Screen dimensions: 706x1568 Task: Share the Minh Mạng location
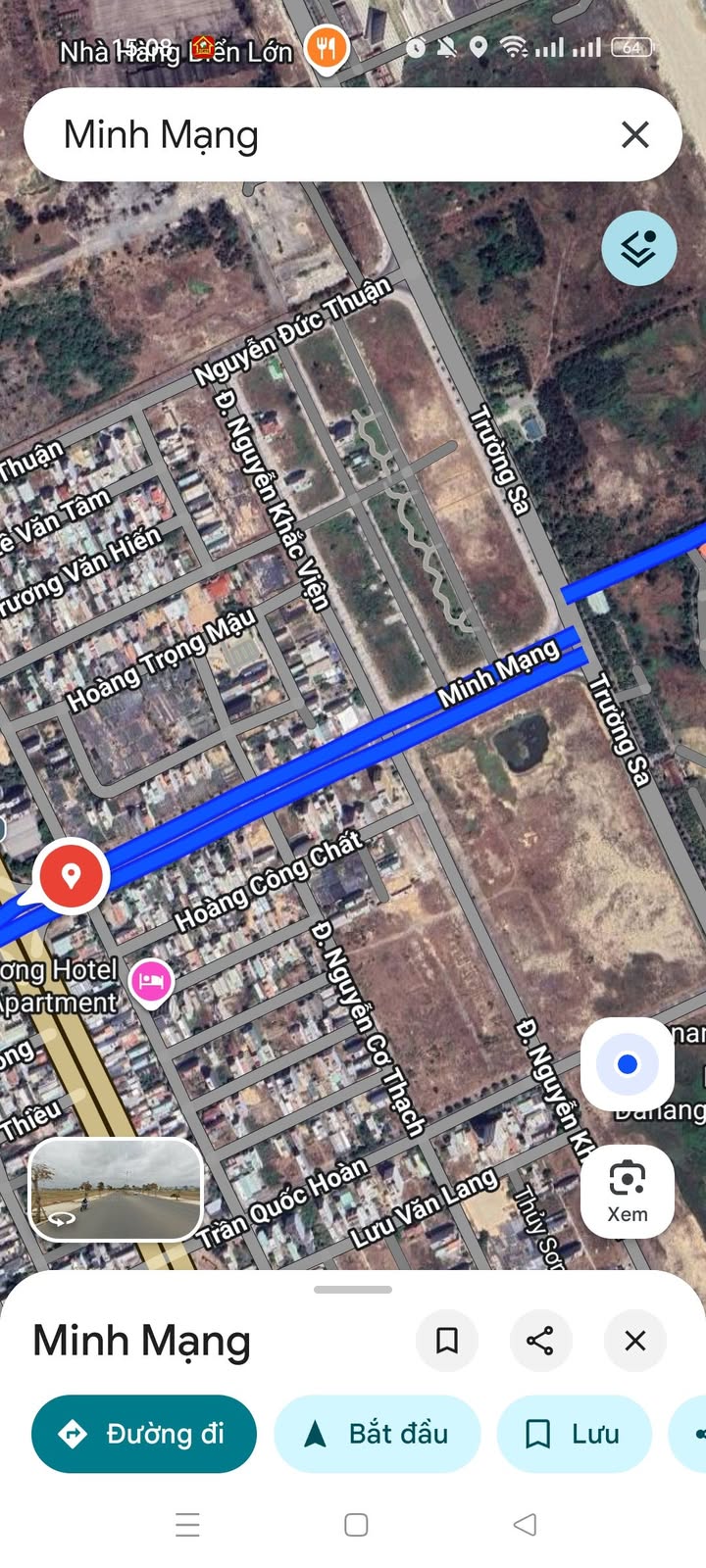point(540,1340)
